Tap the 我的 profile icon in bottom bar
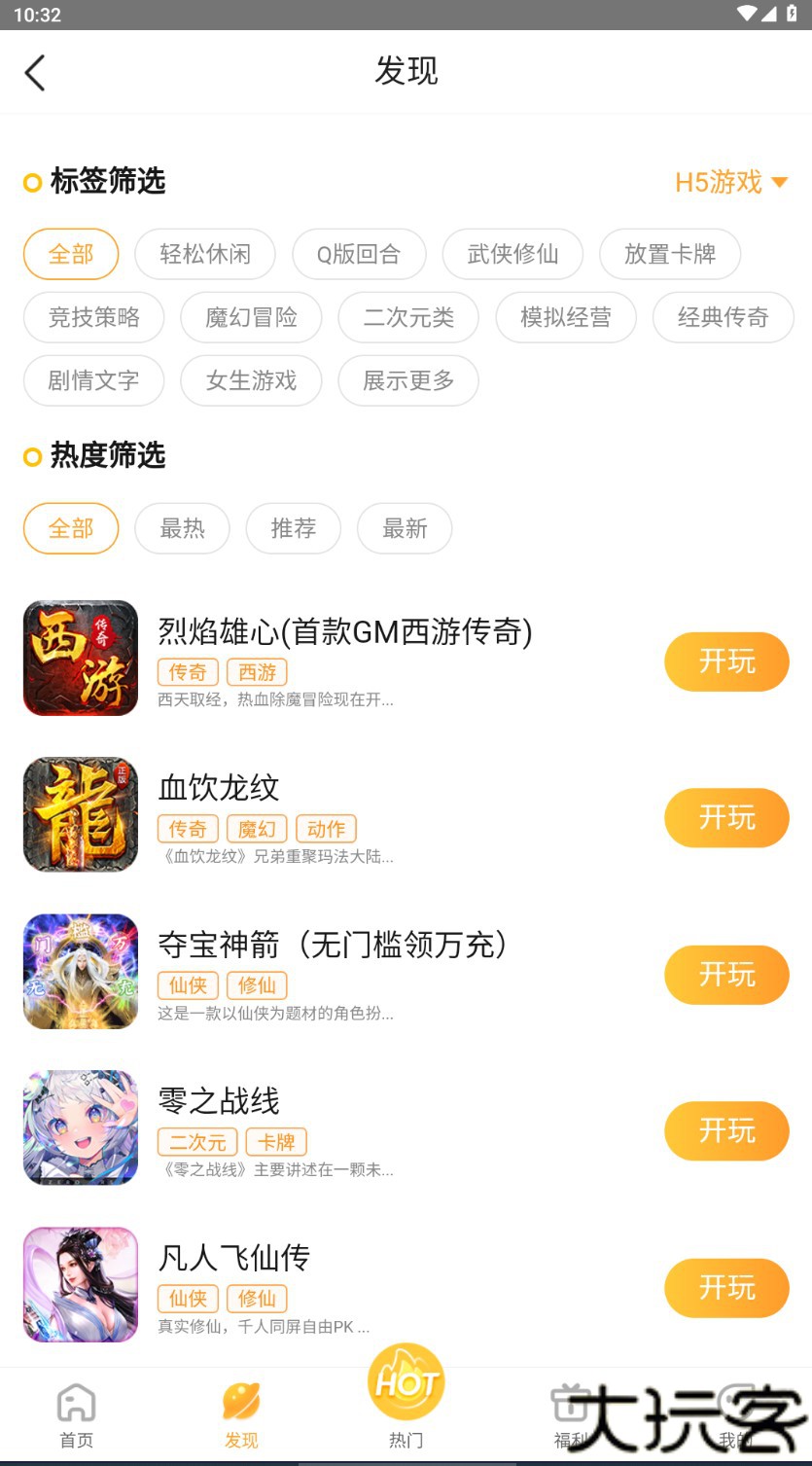This screenshot has height=1466, width=812. pos(735,1403)
